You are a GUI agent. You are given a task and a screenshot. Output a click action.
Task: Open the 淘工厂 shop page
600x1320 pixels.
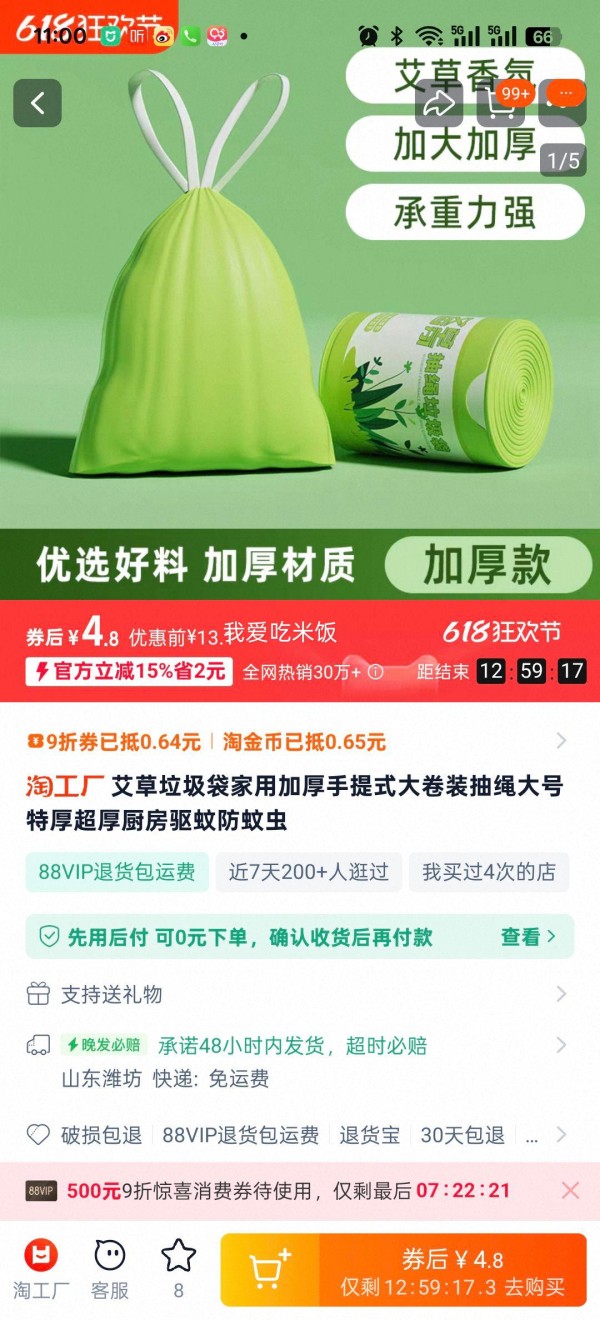point(41,1268)
